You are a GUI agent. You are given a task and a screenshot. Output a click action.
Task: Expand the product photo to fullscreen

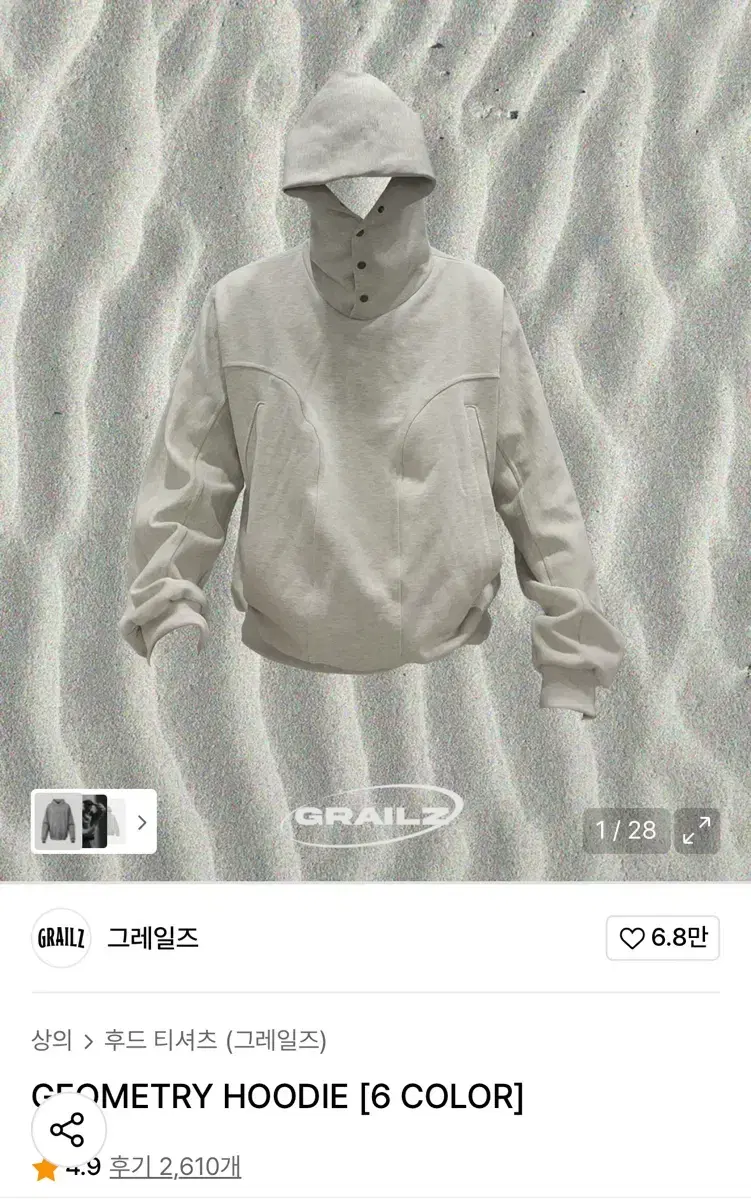click(x=698, y=830)
